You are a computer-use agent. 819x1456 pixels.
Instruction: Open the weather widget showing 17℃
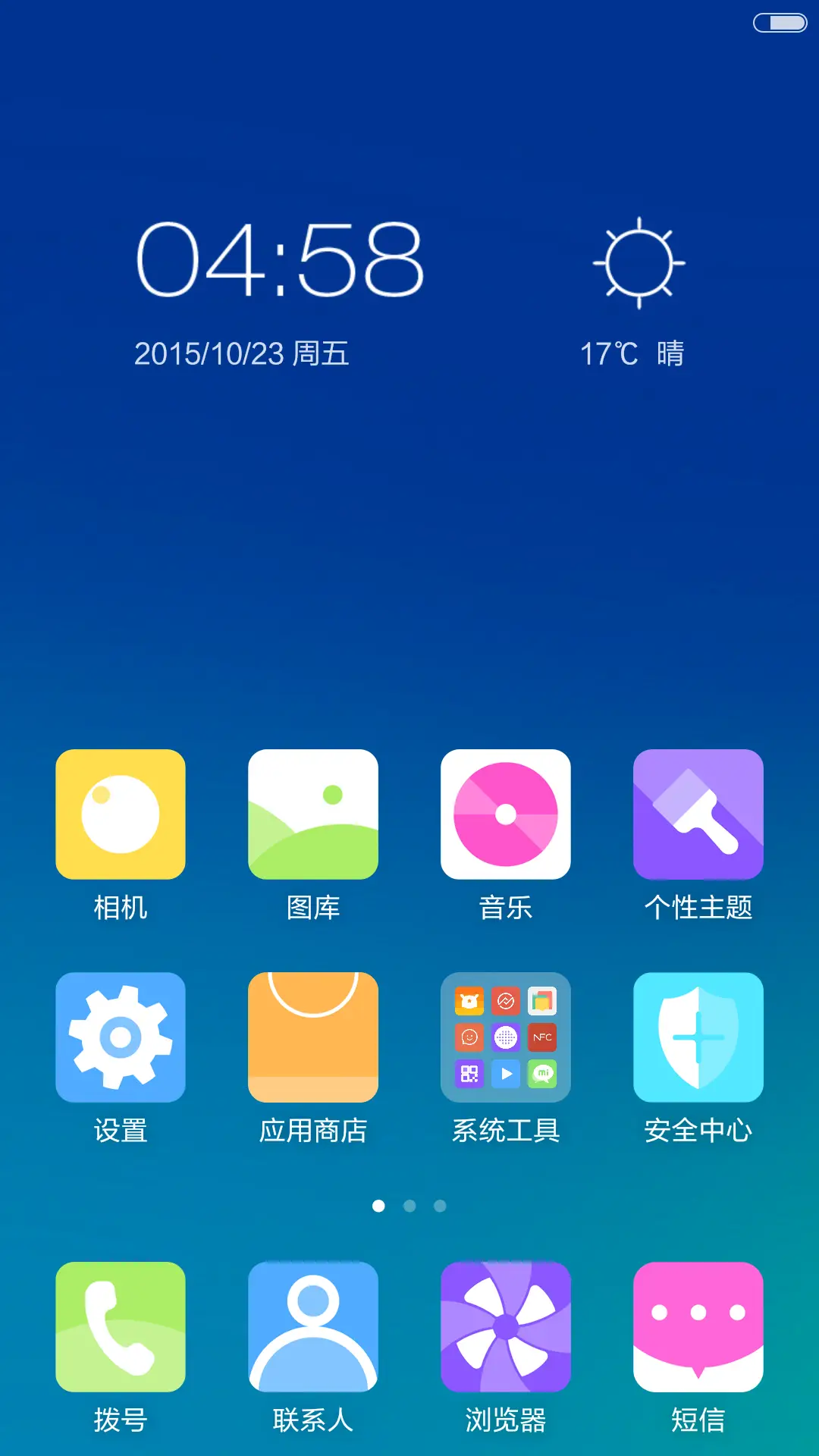(639, 288)
